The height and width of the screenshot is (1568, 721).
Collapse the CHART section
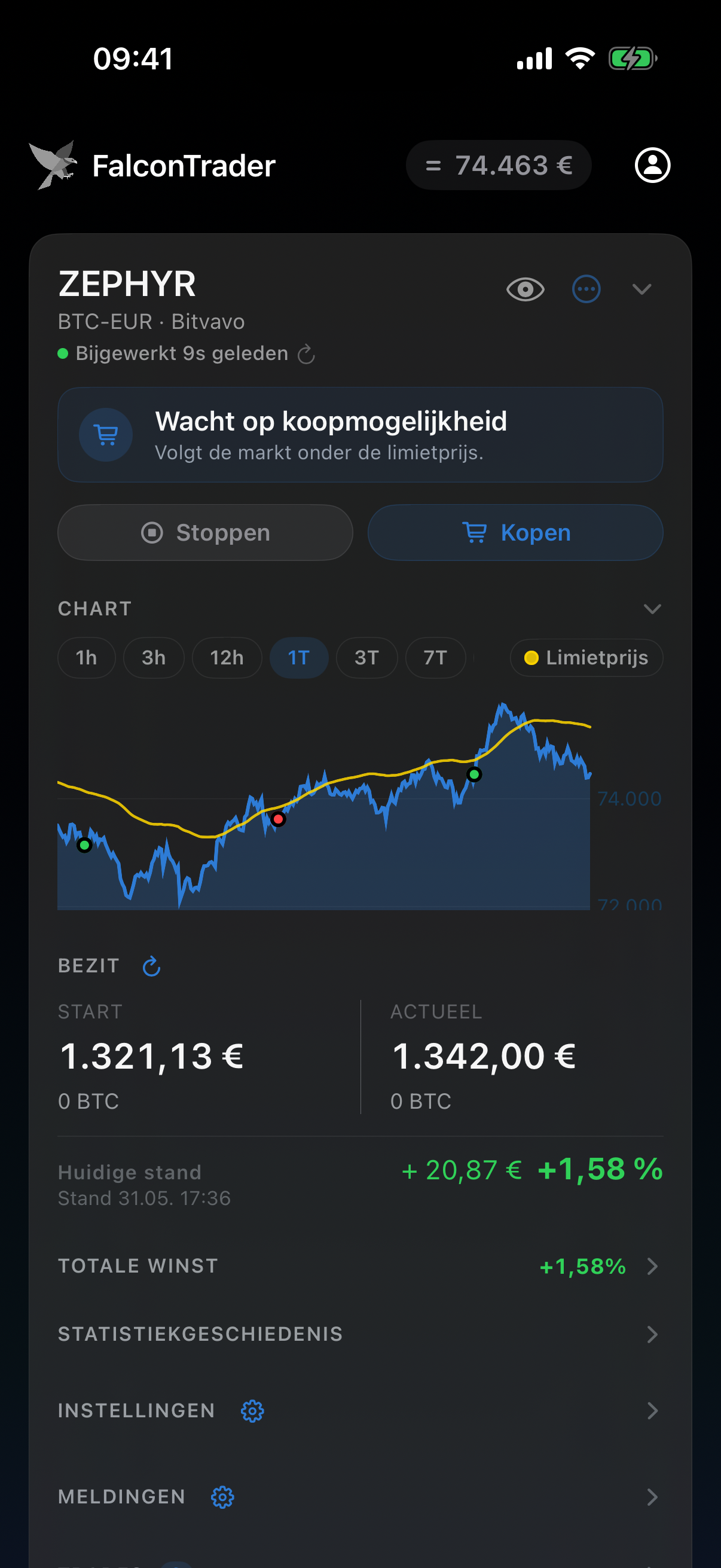coord(652,609)
